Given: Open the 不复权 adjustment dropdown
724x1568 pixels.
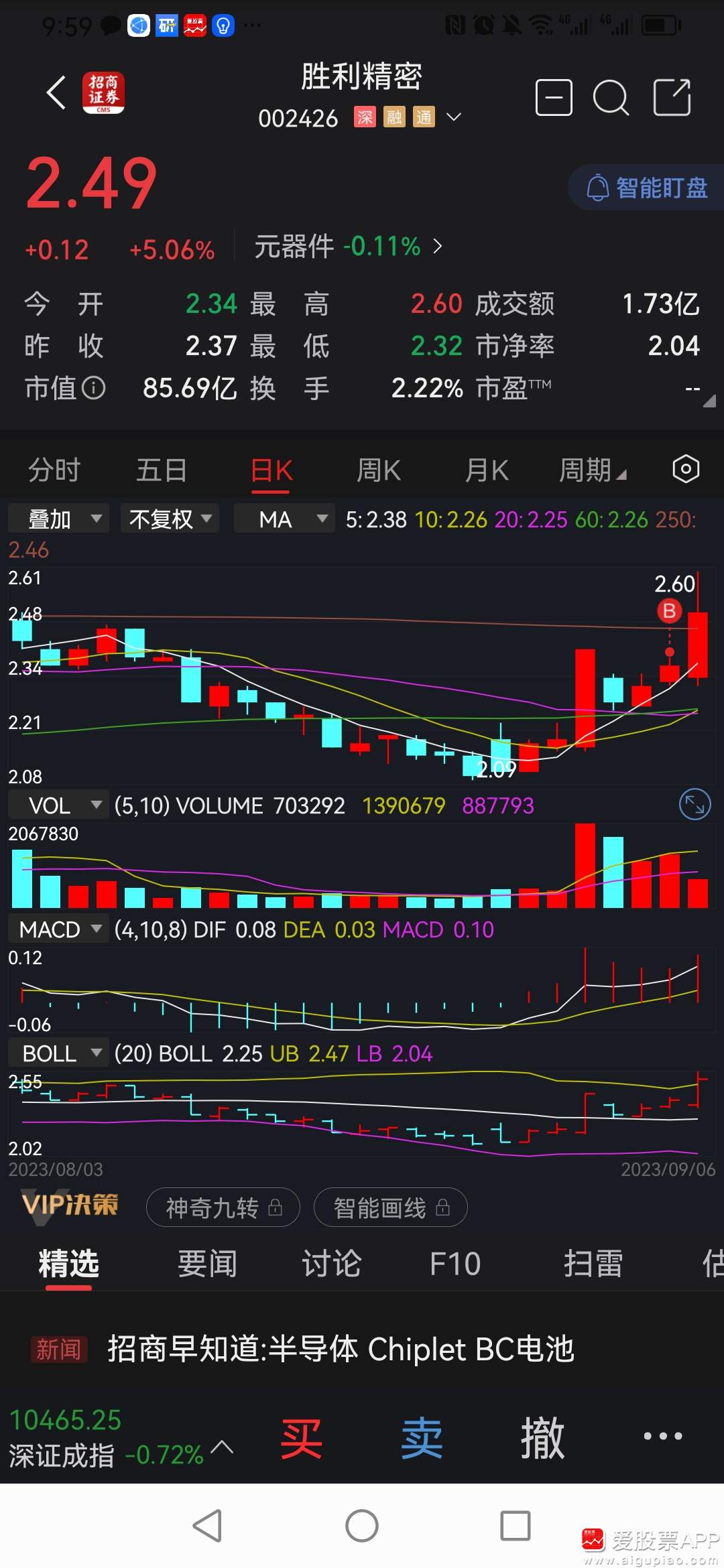Looking at the screenshot, I should pyautogui.click(x=170, y=519).
